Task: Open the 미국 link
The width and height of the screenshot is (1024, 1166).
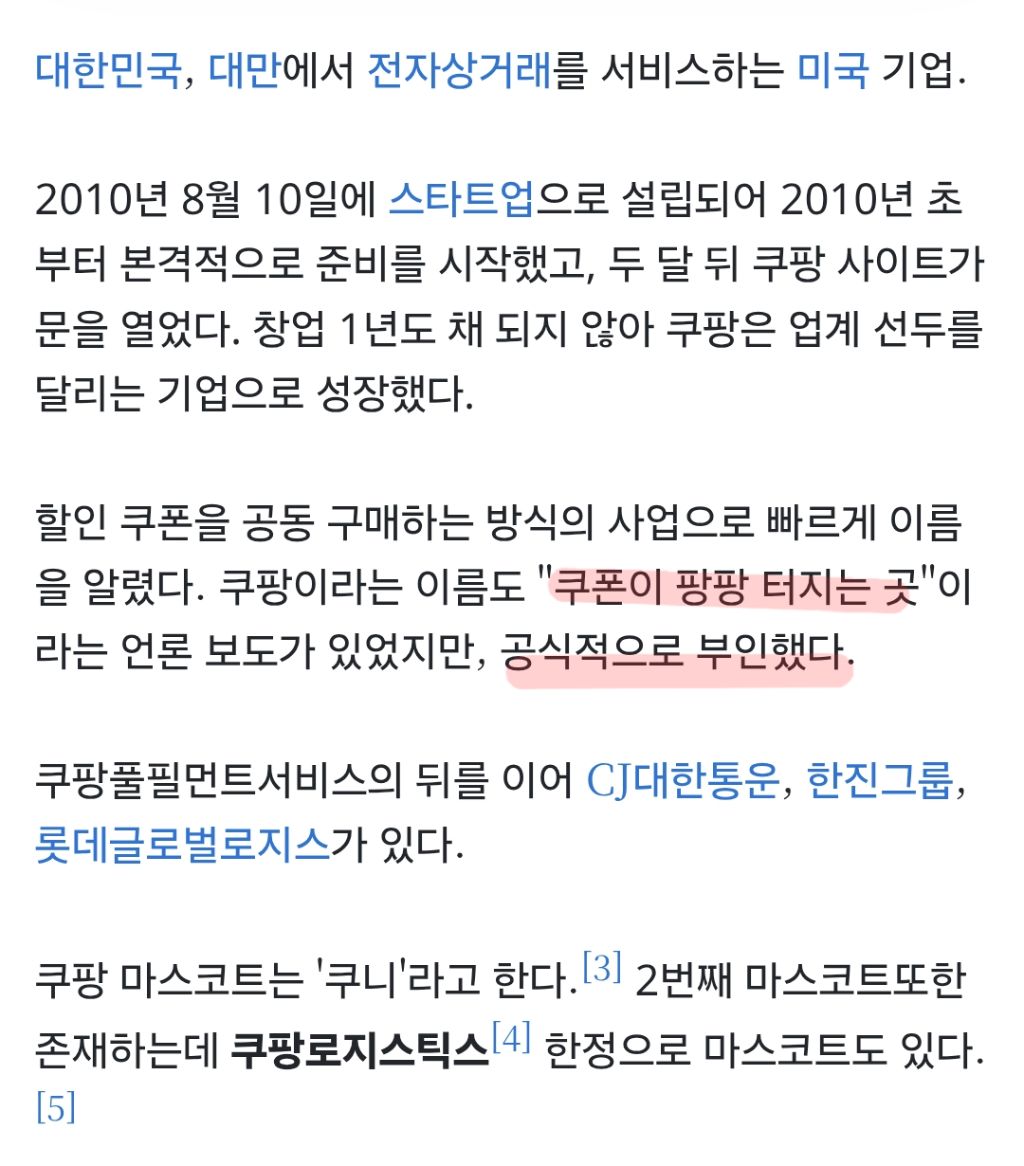Action: click(x=832, y=70)
